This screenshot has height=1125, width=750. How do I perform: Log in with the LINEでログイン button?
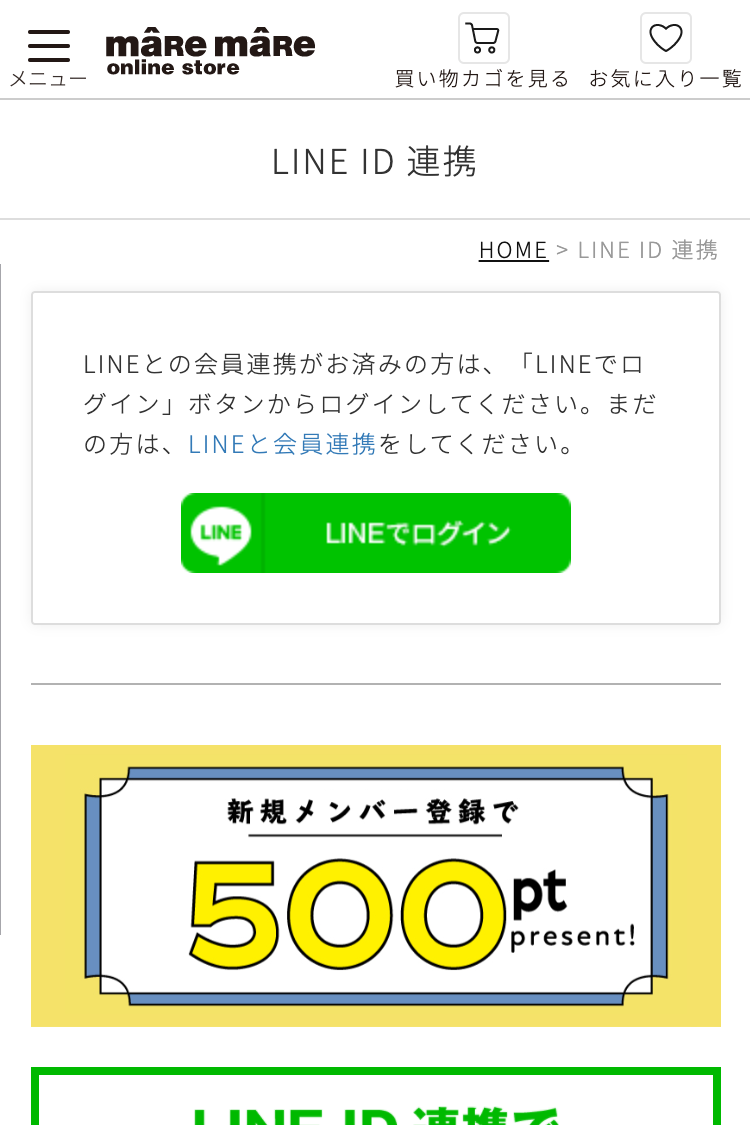[x=376, y=533]
